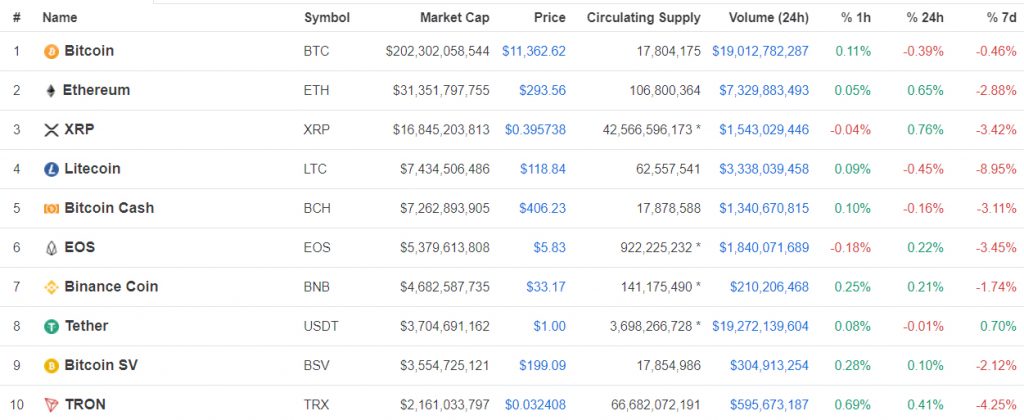Select Bitcoin Cash
1024x420 pixels.
(x=108, y=208)
